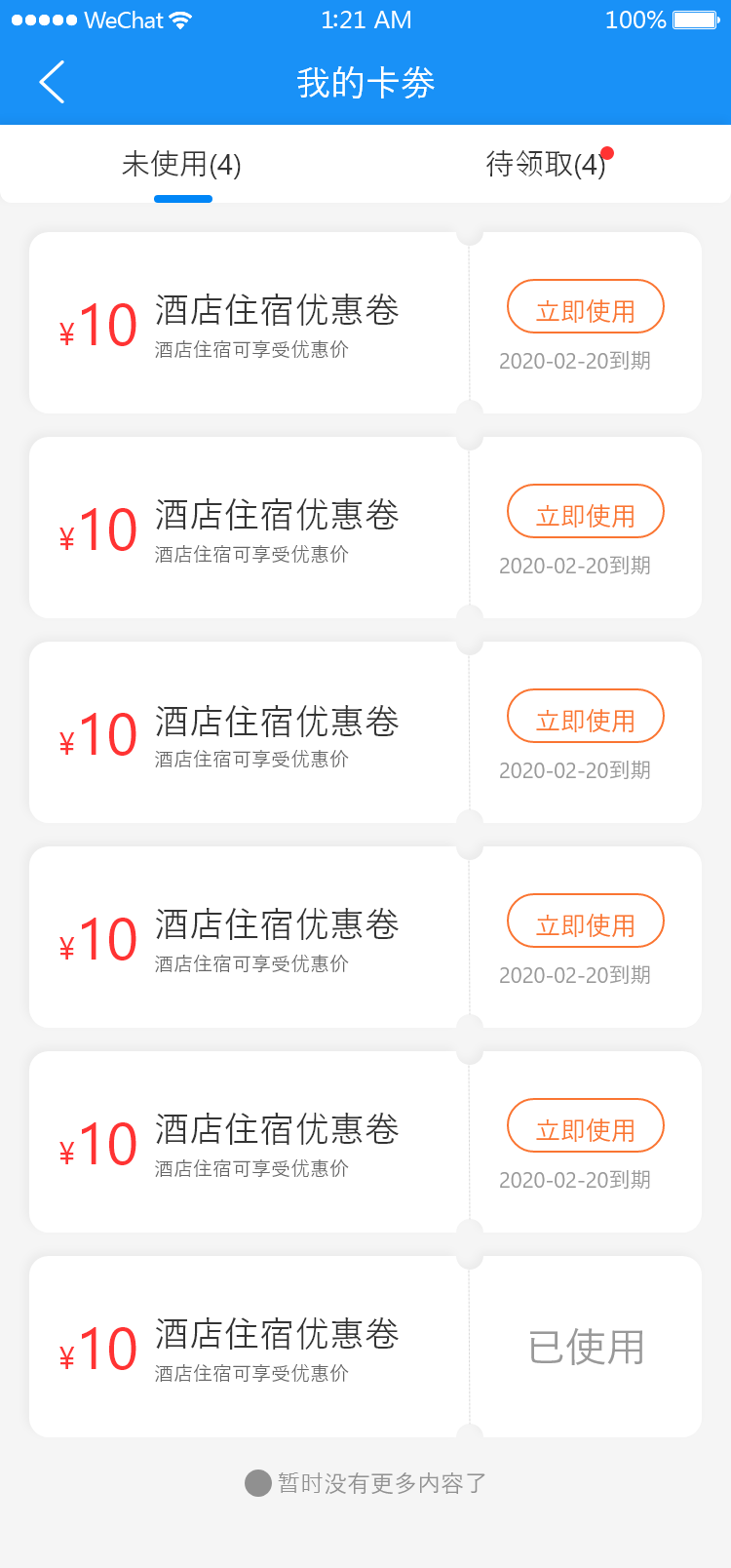
Task: Switch to the 未使用(4) tab
Action: pyautogui.click(x=182, y=164)
